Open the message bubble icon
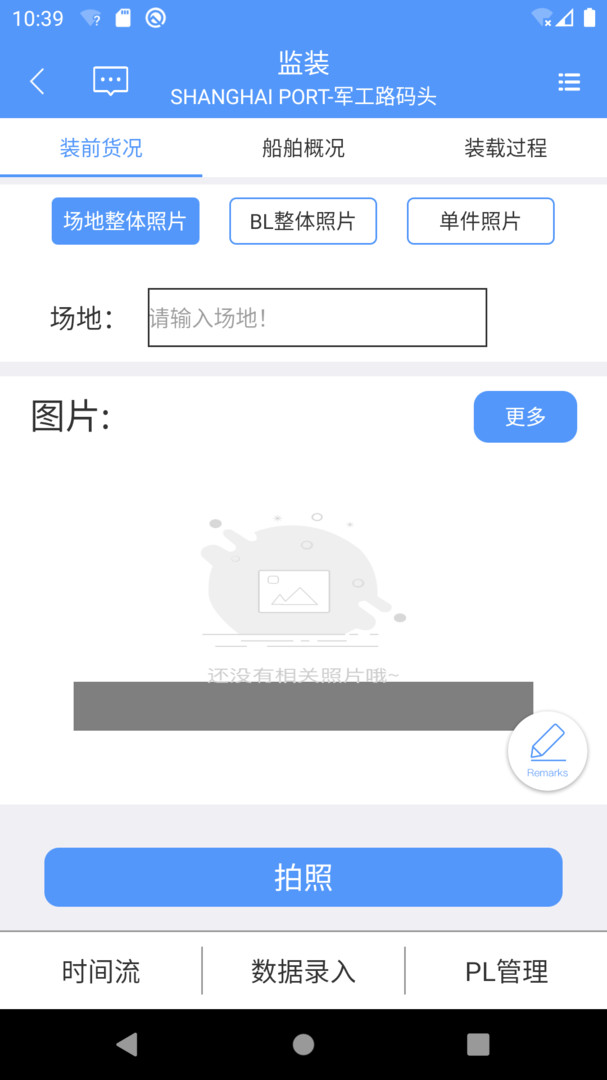 [110, 81]
